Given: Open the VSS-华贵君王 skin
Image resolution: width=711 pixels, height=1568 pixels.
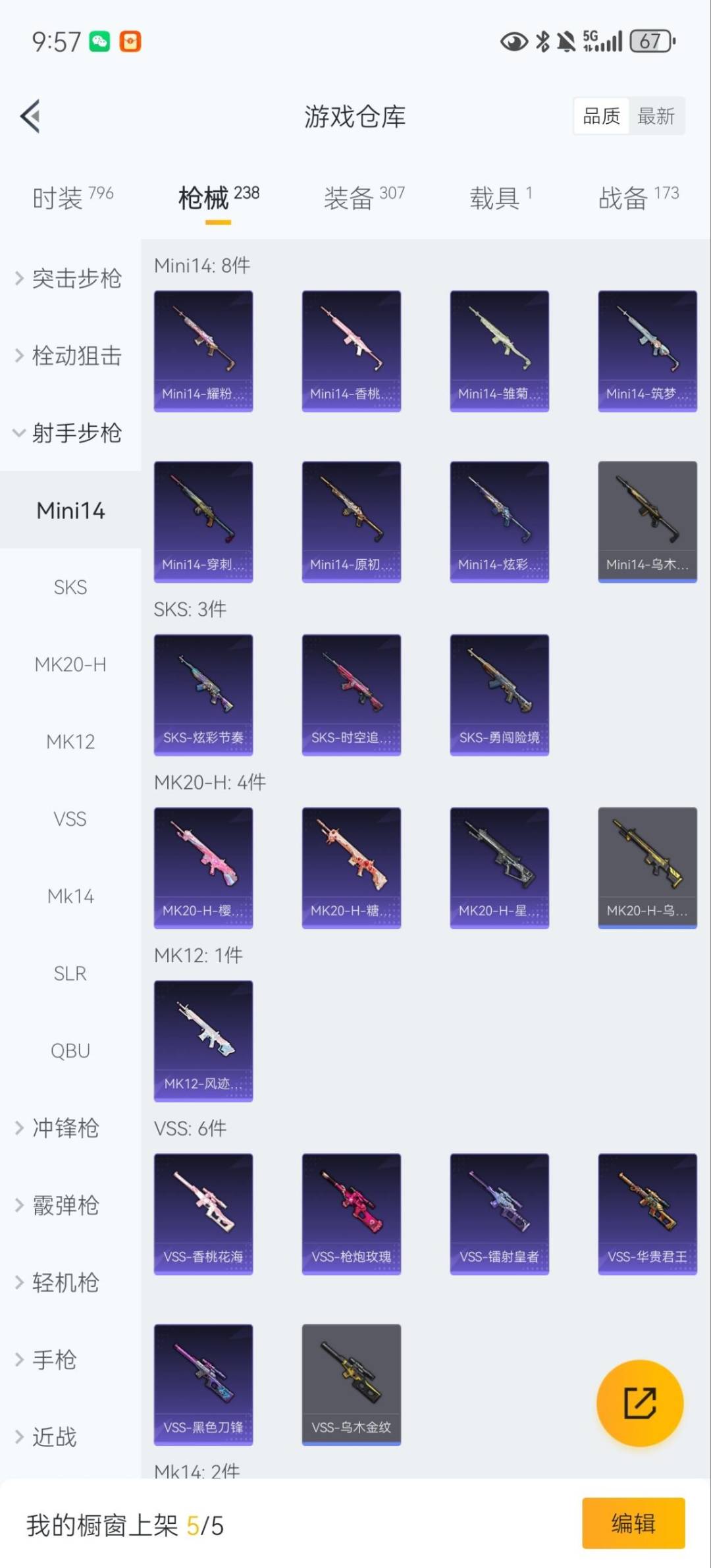Looking at the screenshot, I should coord(647,1213).
